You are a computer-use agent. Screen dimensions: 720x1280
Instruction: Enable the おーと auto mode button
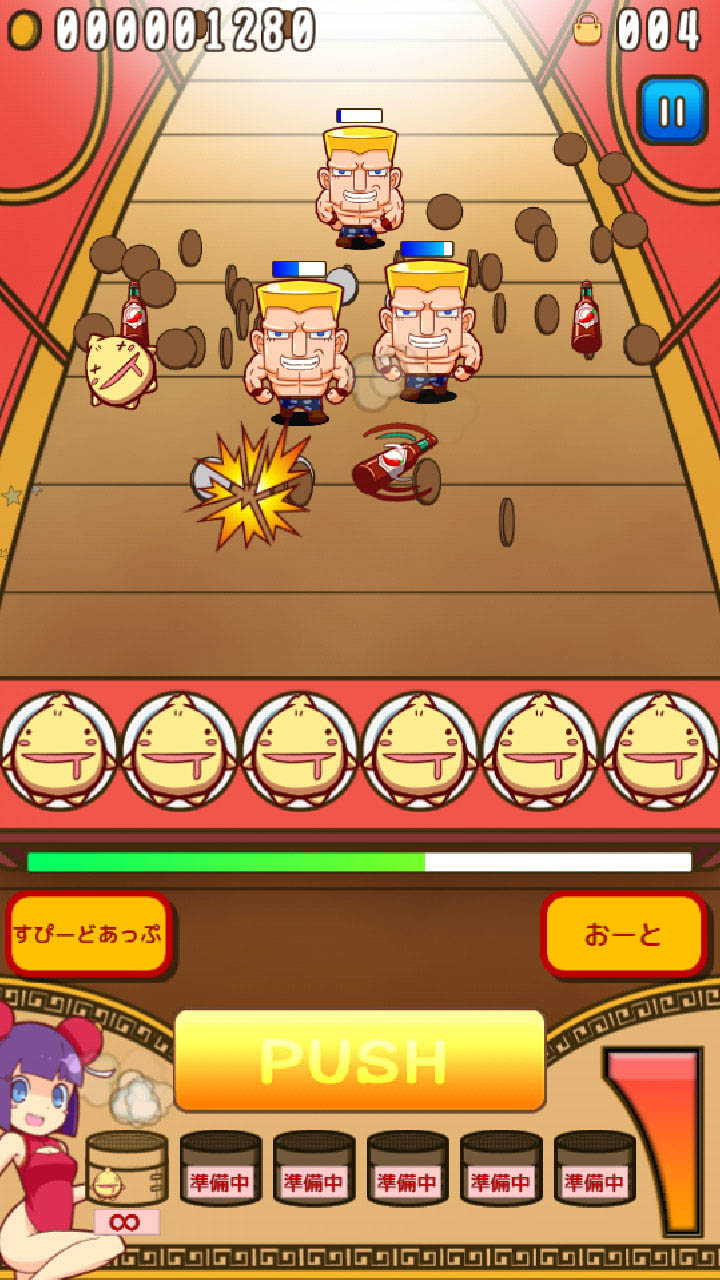624,935
